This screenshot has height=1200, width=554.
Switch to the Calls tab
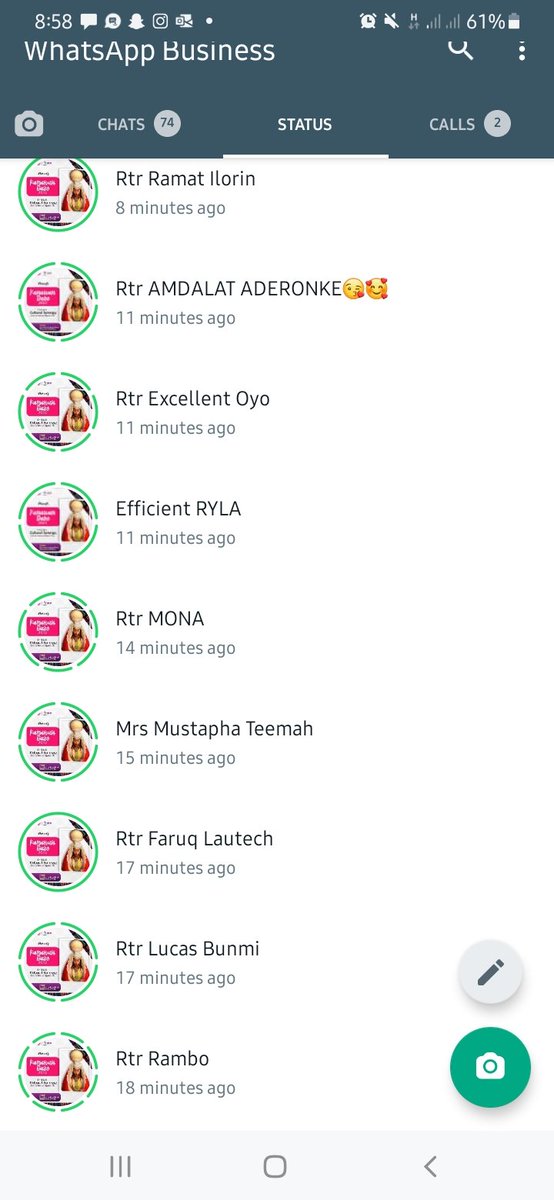(x=470, y=124)
